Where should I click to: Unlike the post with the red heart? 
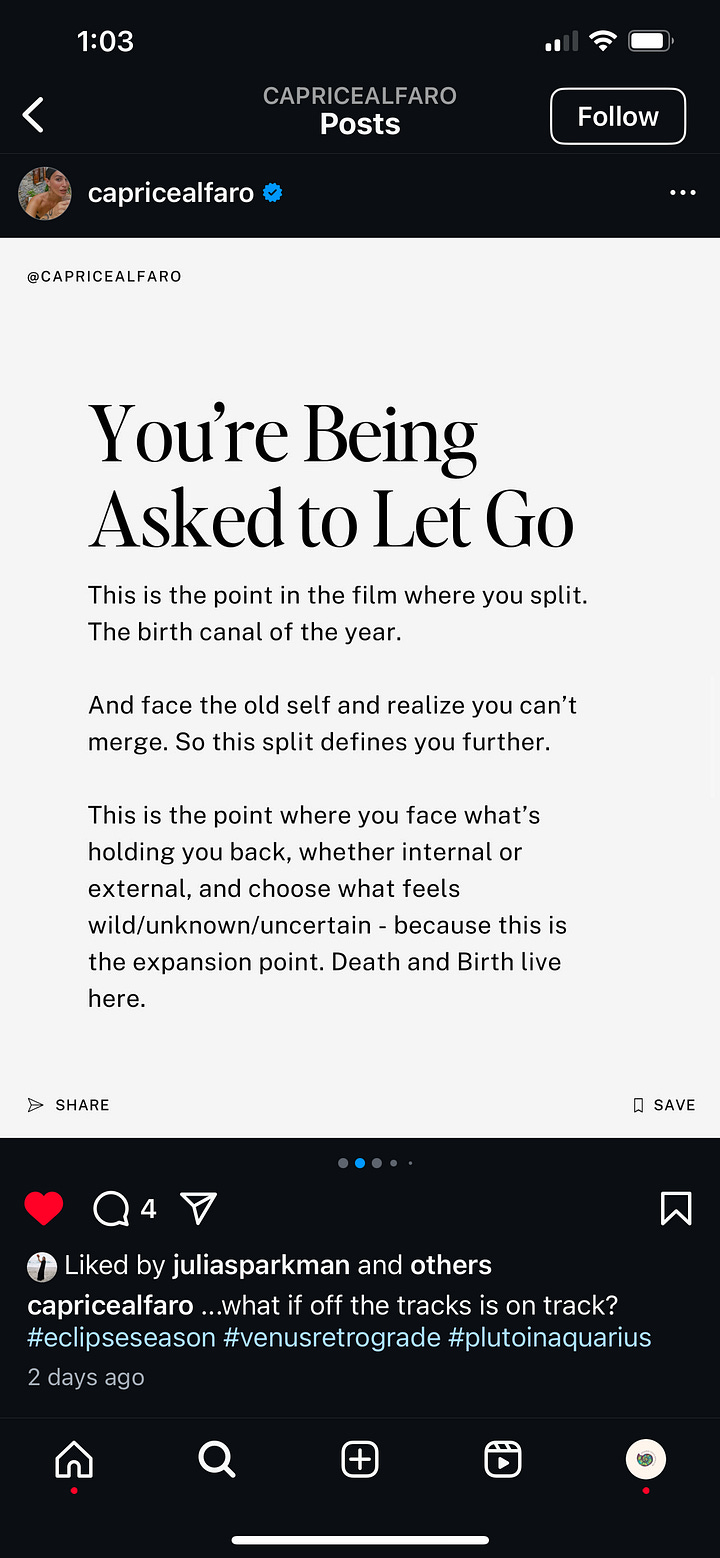point(44,1209)
